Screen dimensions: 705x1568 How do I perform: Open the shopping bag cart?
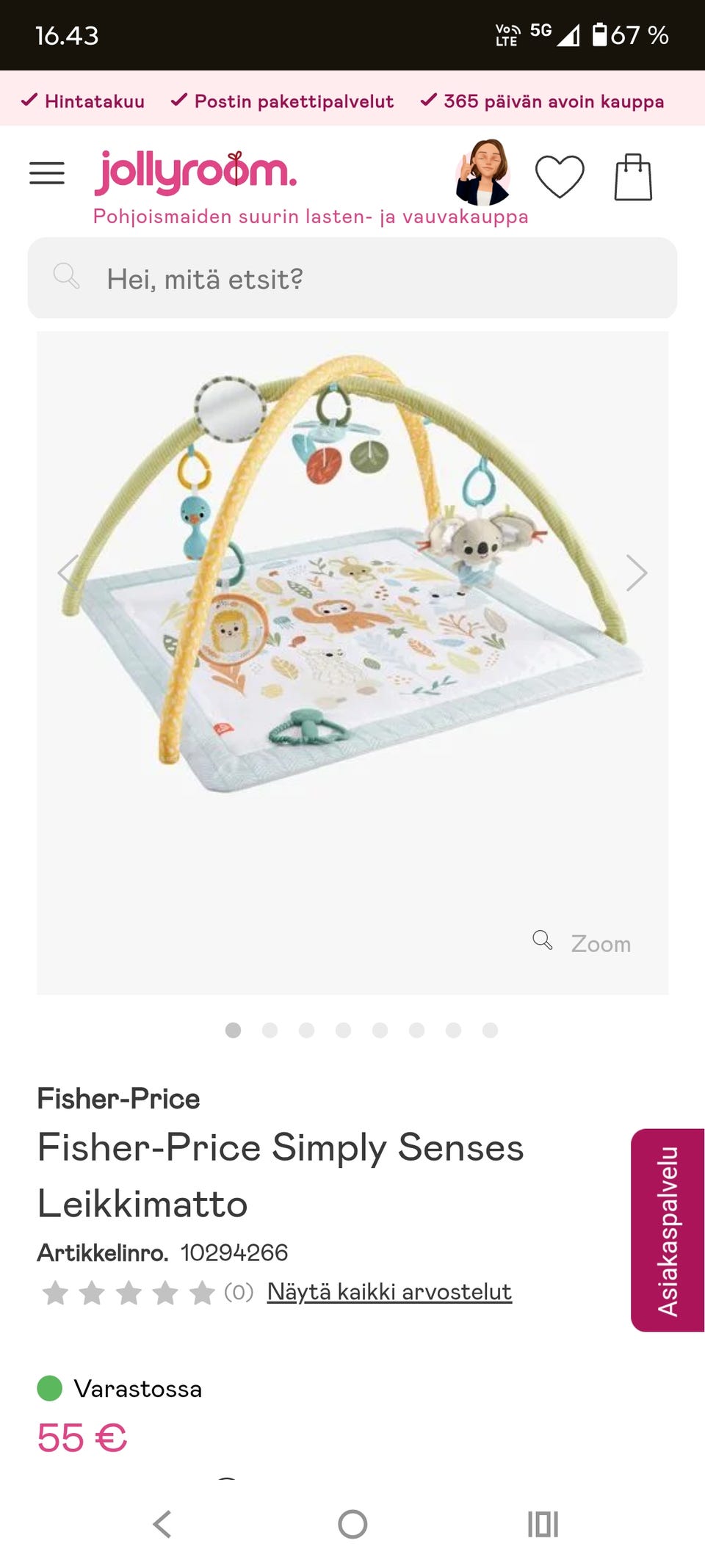click(x=632, y=177)
